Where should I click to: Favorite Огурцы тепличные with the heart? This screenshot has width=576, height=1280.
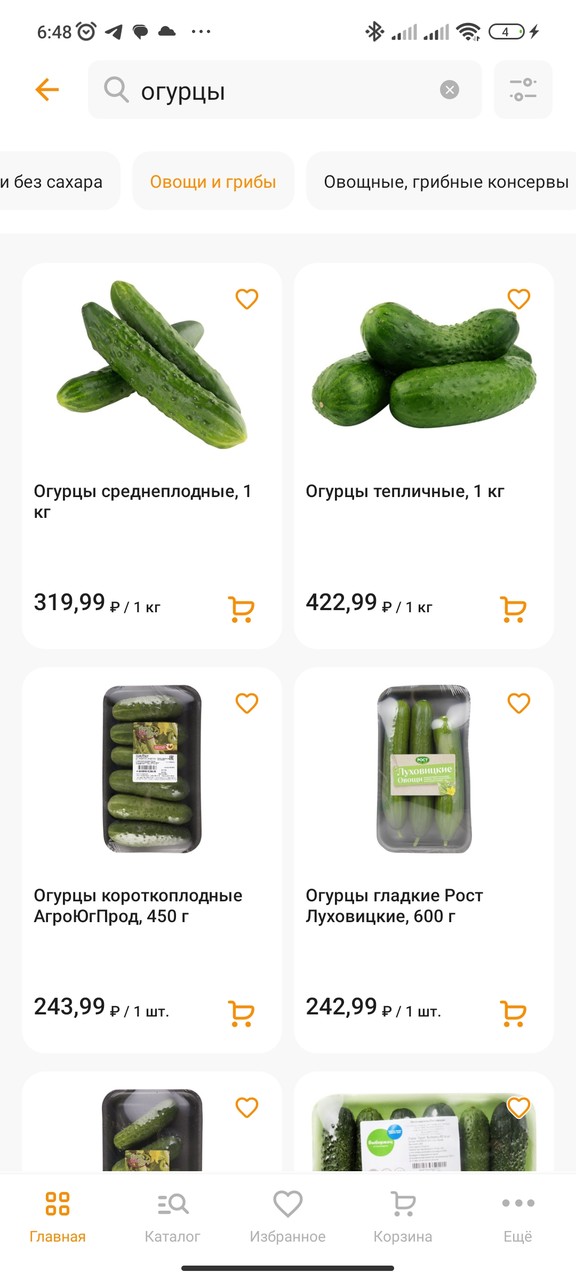coord(518,298)
